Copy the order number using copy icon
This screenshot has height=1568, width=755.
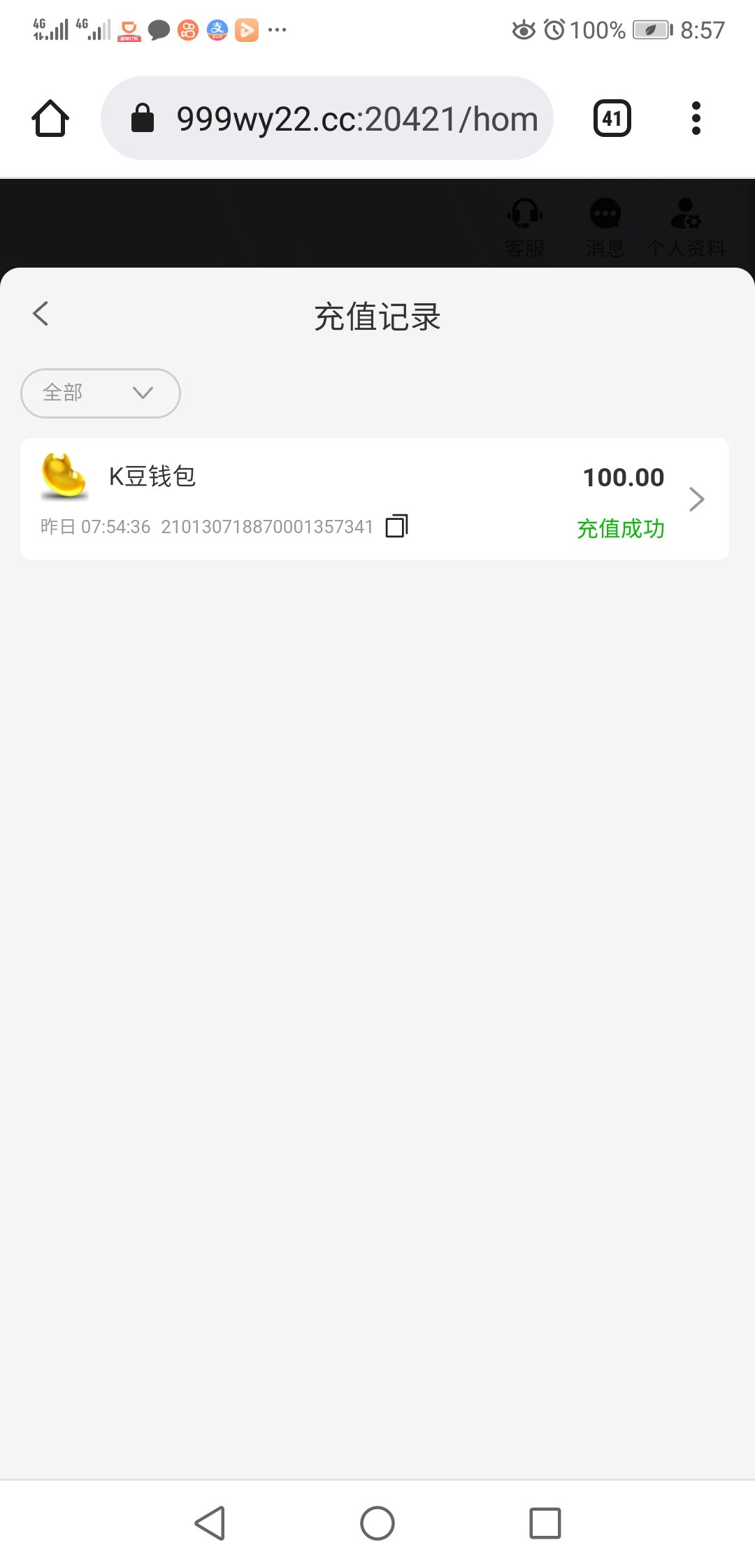coord(396,526)
